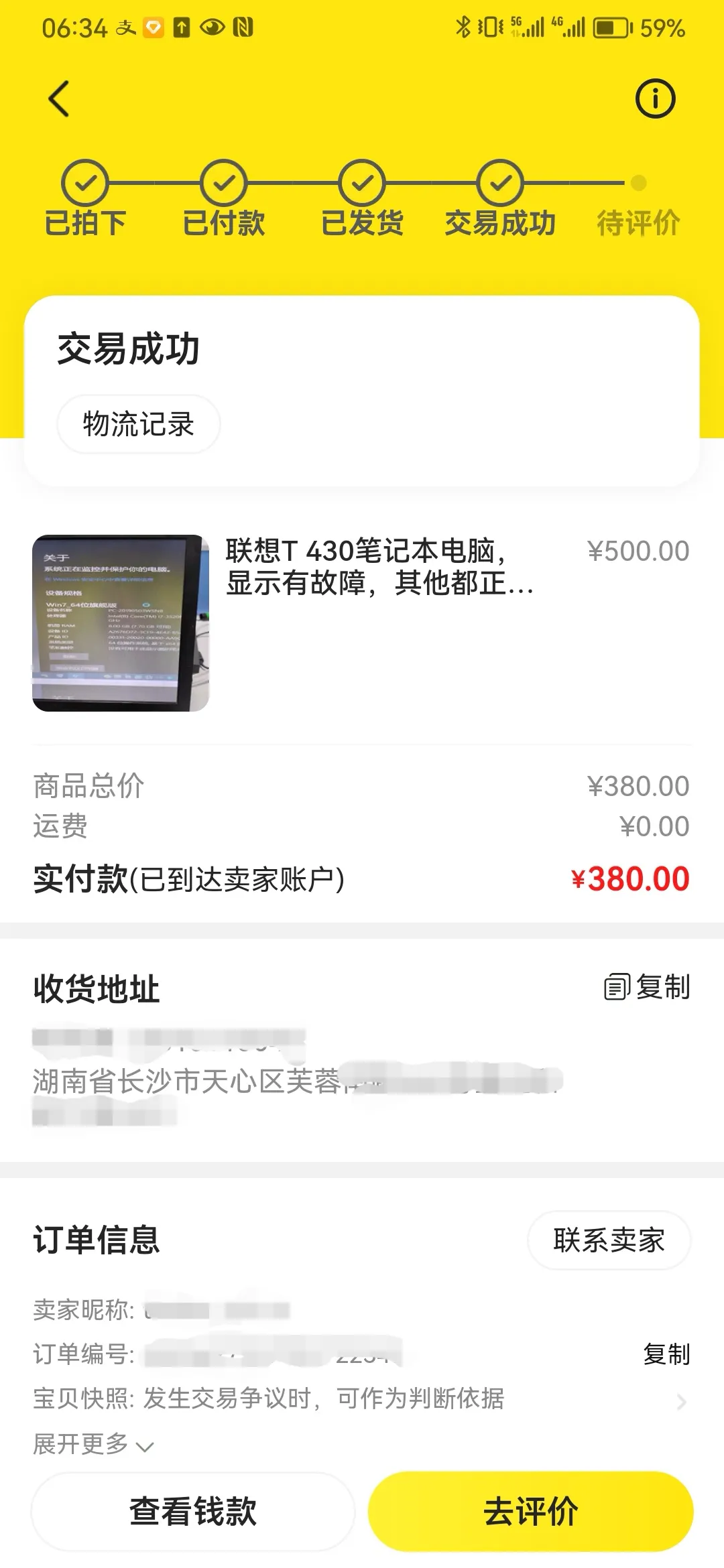724x1568 pixels.
Task: Copy the 收货地址 shipping address
Action: (648, 987)
